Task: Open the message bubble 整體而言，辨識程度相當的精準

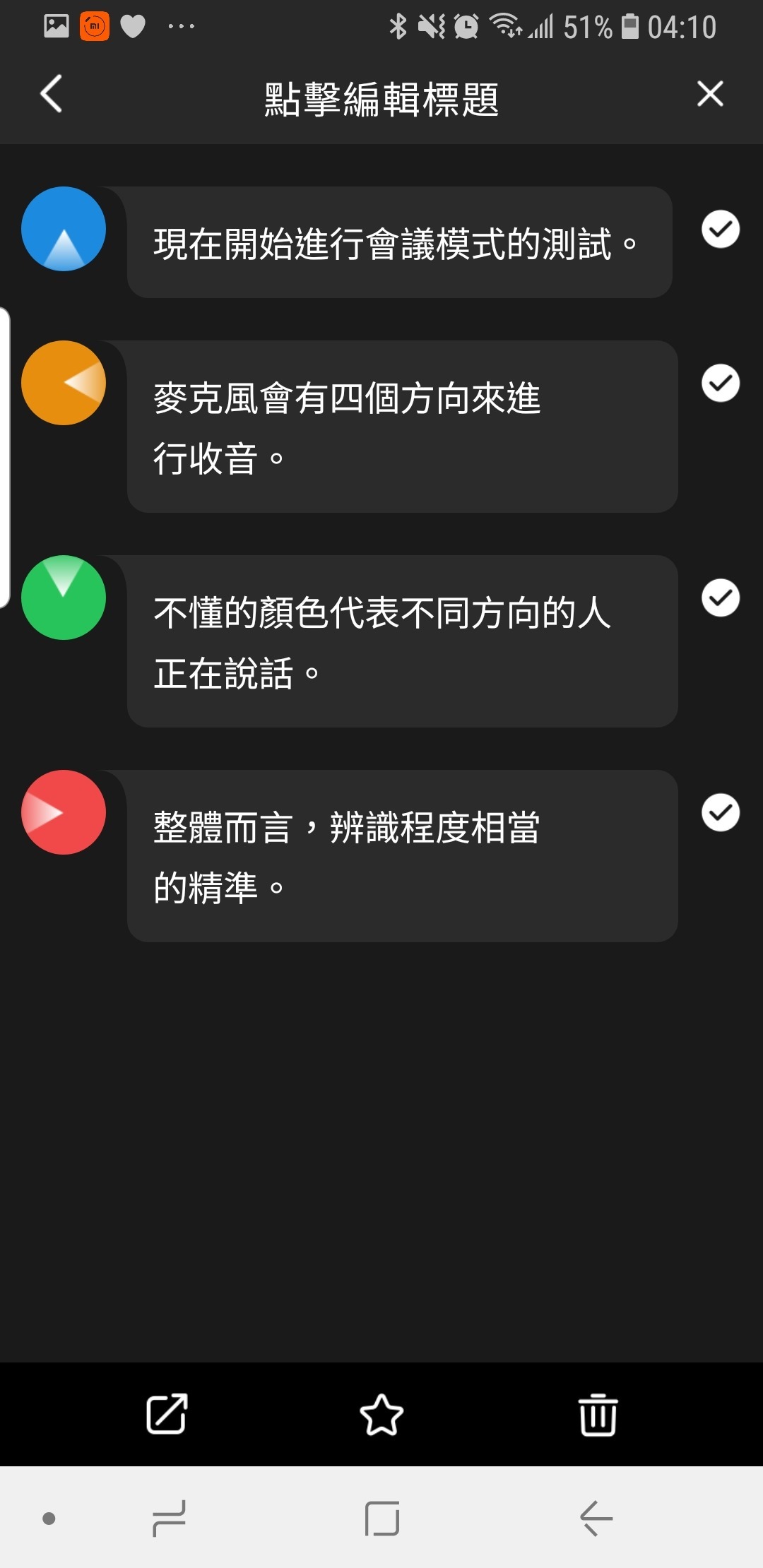Action: pyautogui.click(x=402, y=856)
